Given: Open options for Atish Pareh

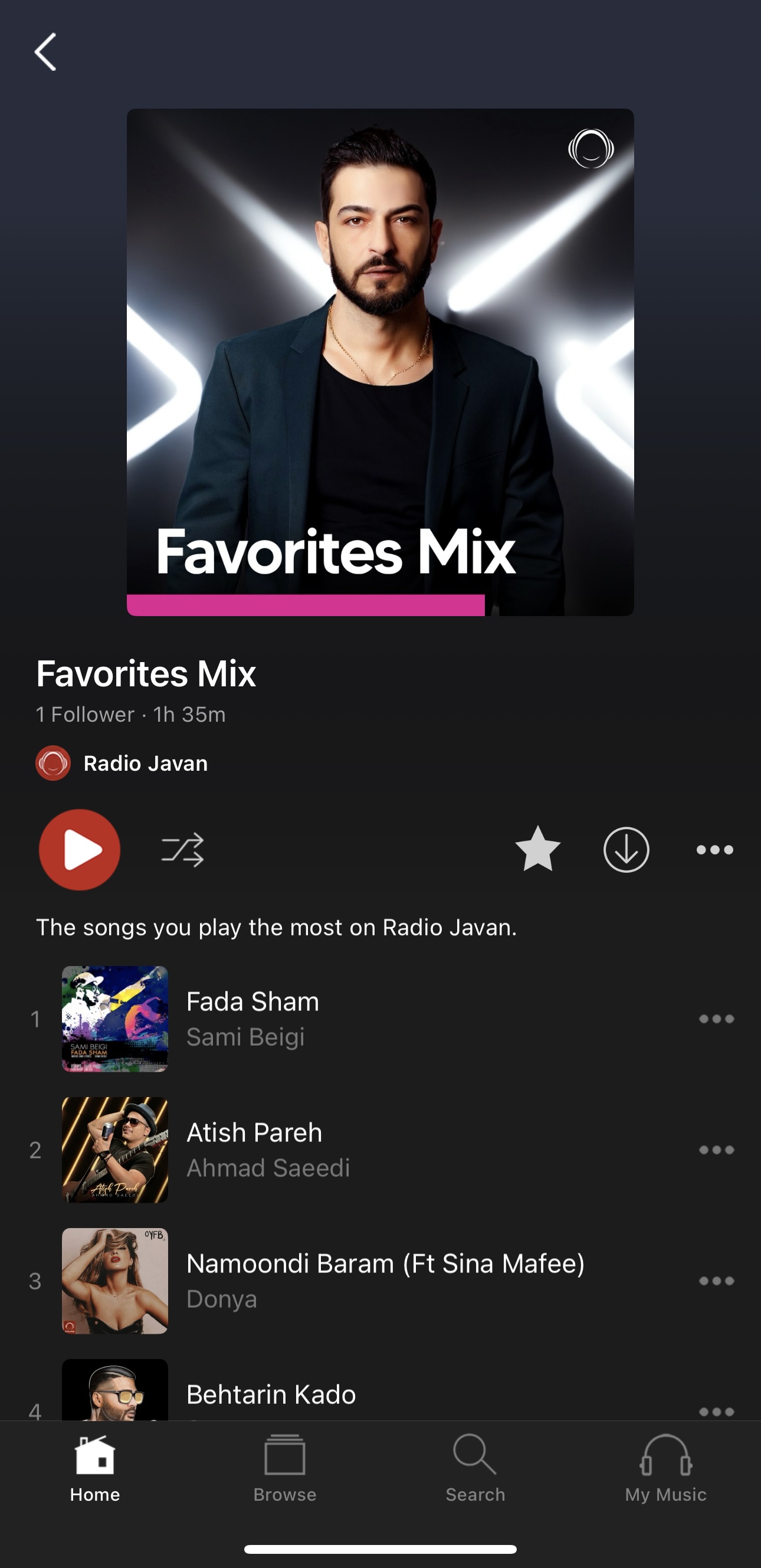Looking at the screenshot, I should click(717, 1150).
